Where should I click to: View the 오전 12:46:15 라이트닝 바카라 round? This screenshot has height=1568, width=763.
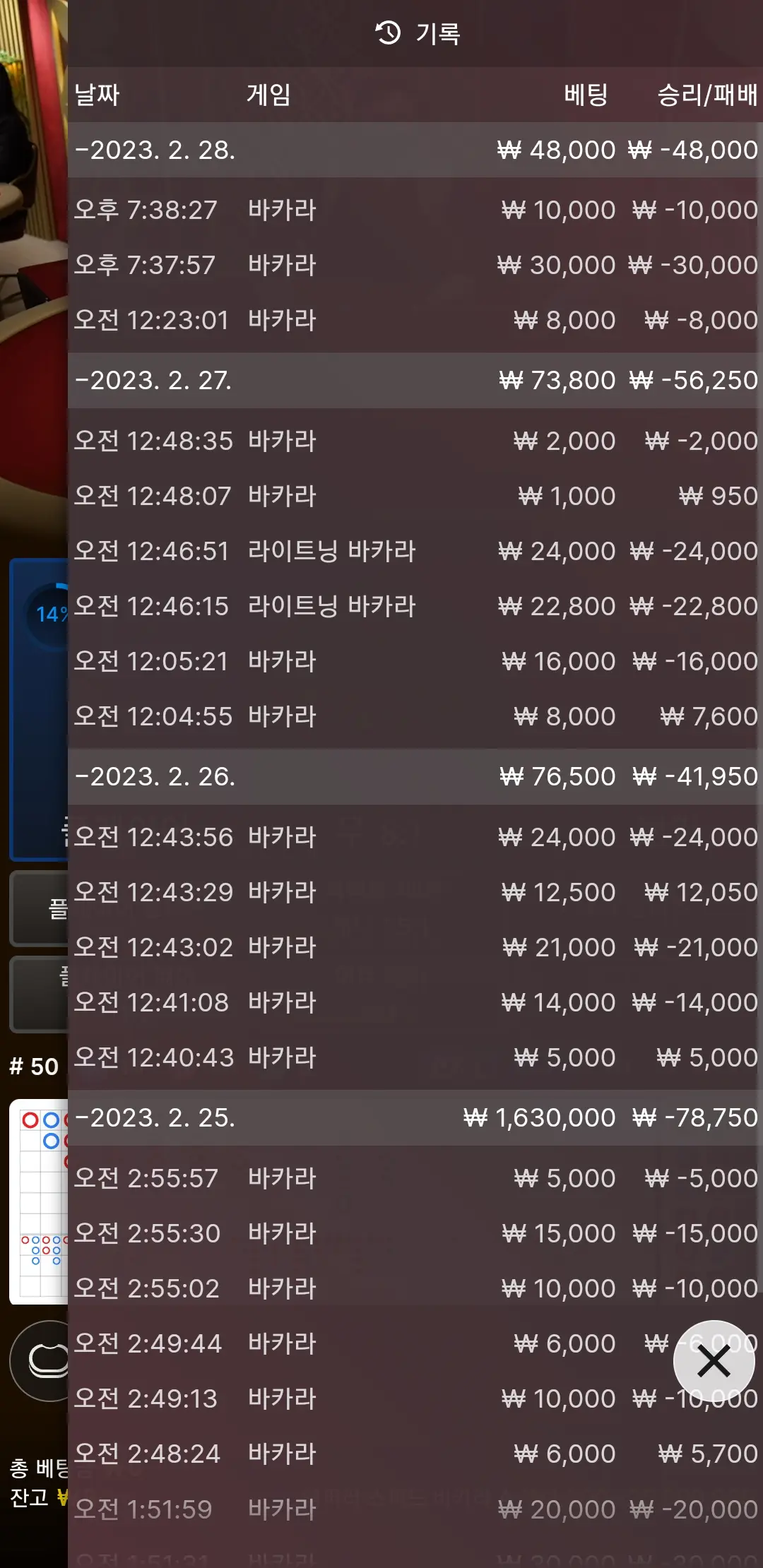click(x=415, y=606)
